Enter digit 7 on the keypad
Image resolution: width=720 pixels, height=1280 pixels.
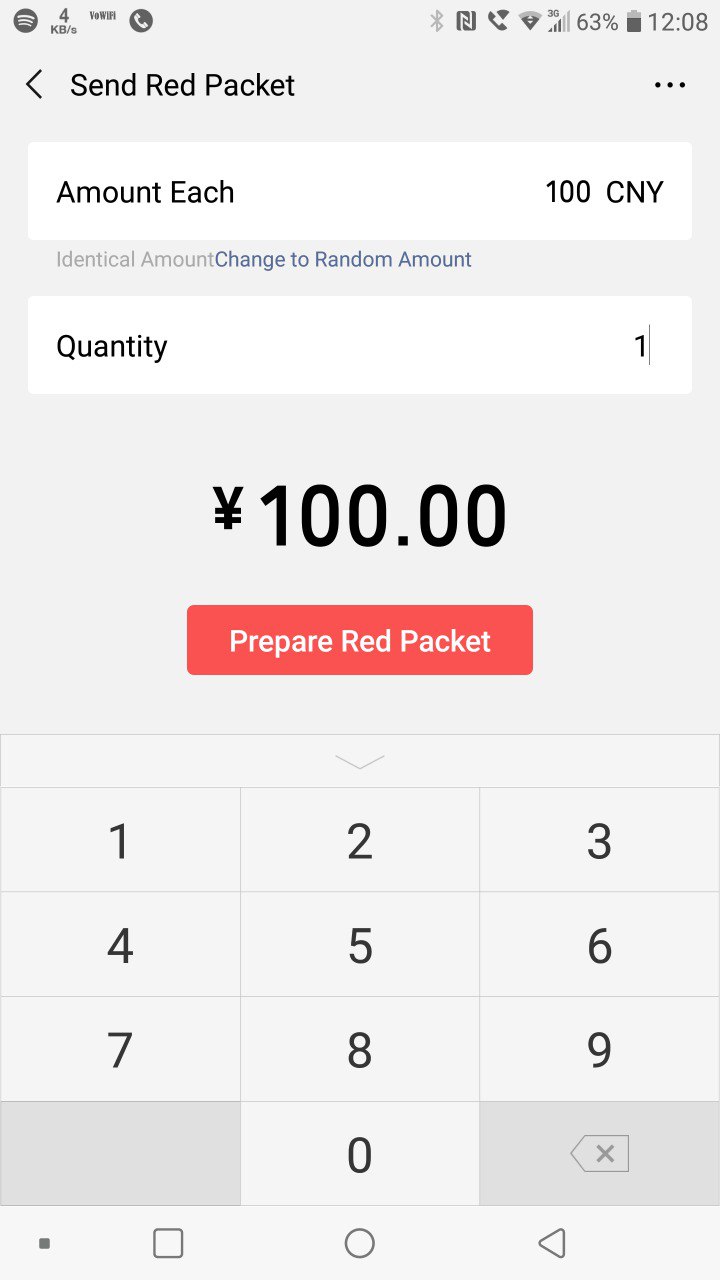(120, 1050)
